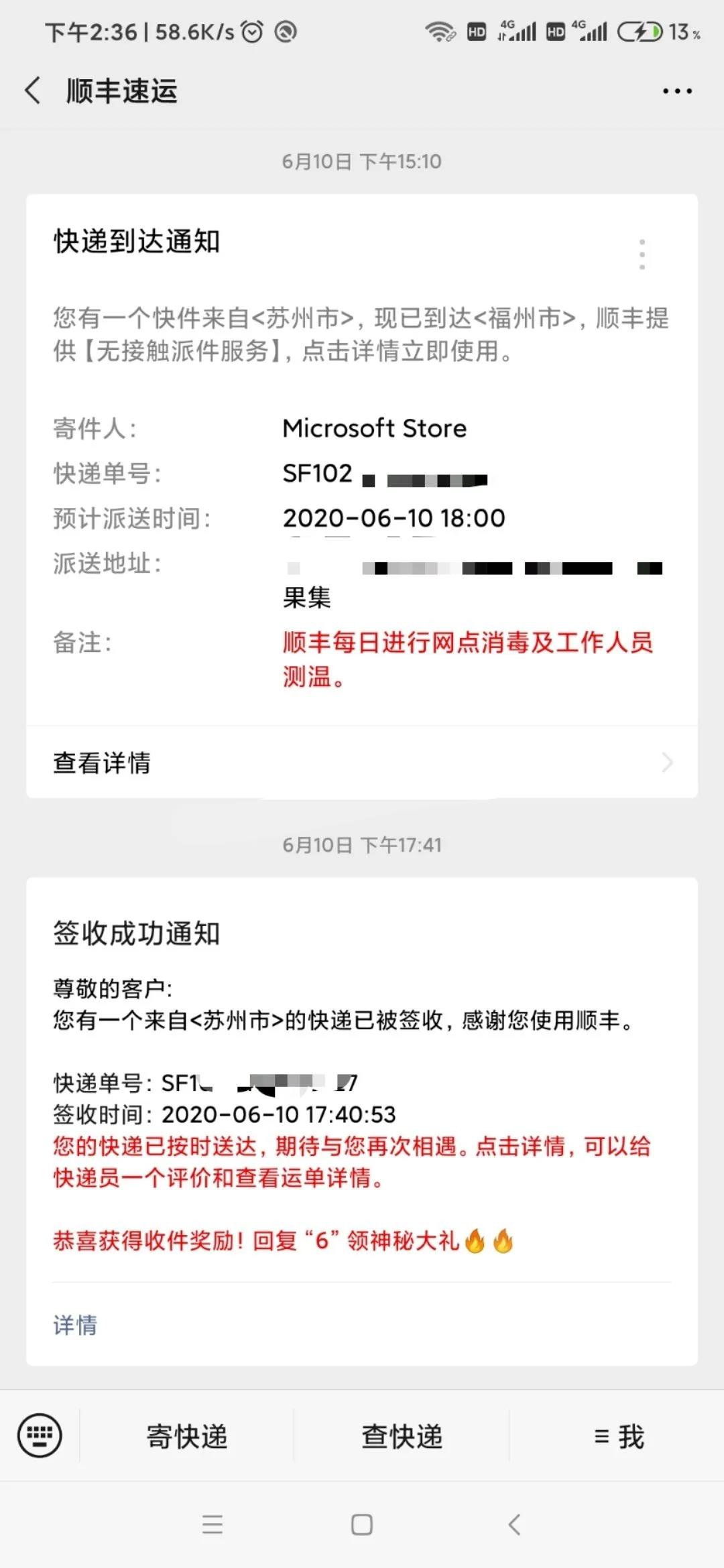The height and width of the screenshot is (1568, 724).
Task: Go back from the 顺丰速运 chat
Action: coord(33,90)
